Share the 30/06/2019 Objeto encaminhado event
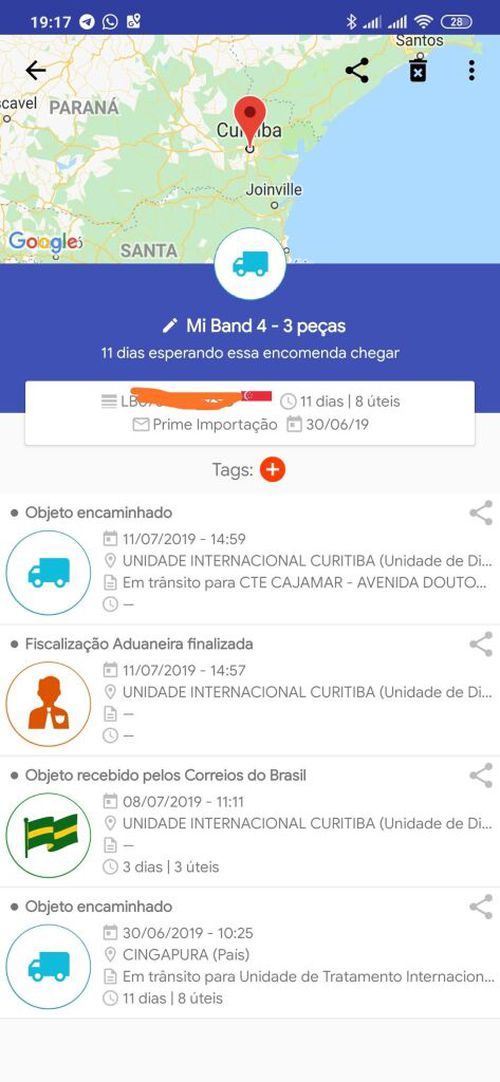The height and width of the screenshot is (1082, 500). coord(481,907)
